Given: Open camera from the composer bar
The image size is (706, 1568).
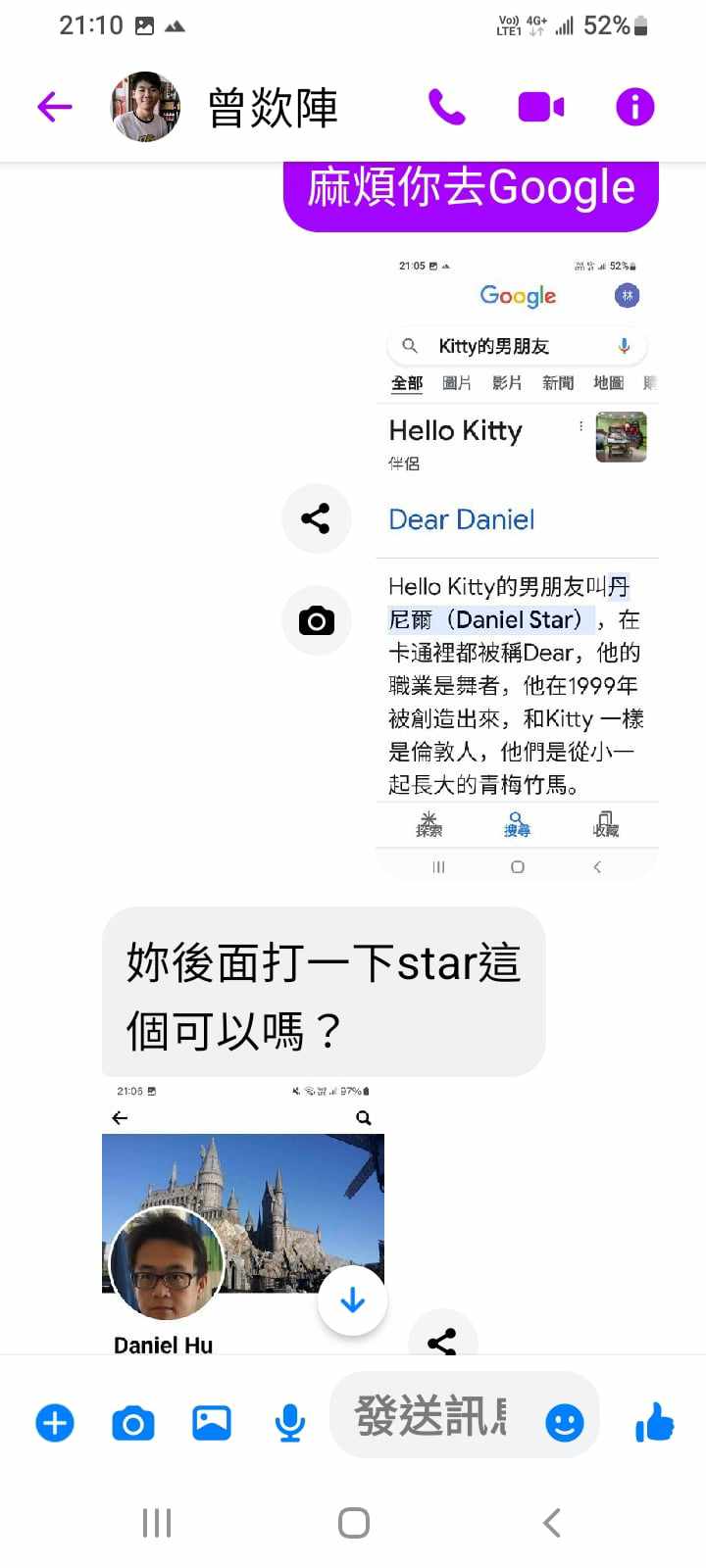Looking at the screenshot, I should pos(133,1422).
